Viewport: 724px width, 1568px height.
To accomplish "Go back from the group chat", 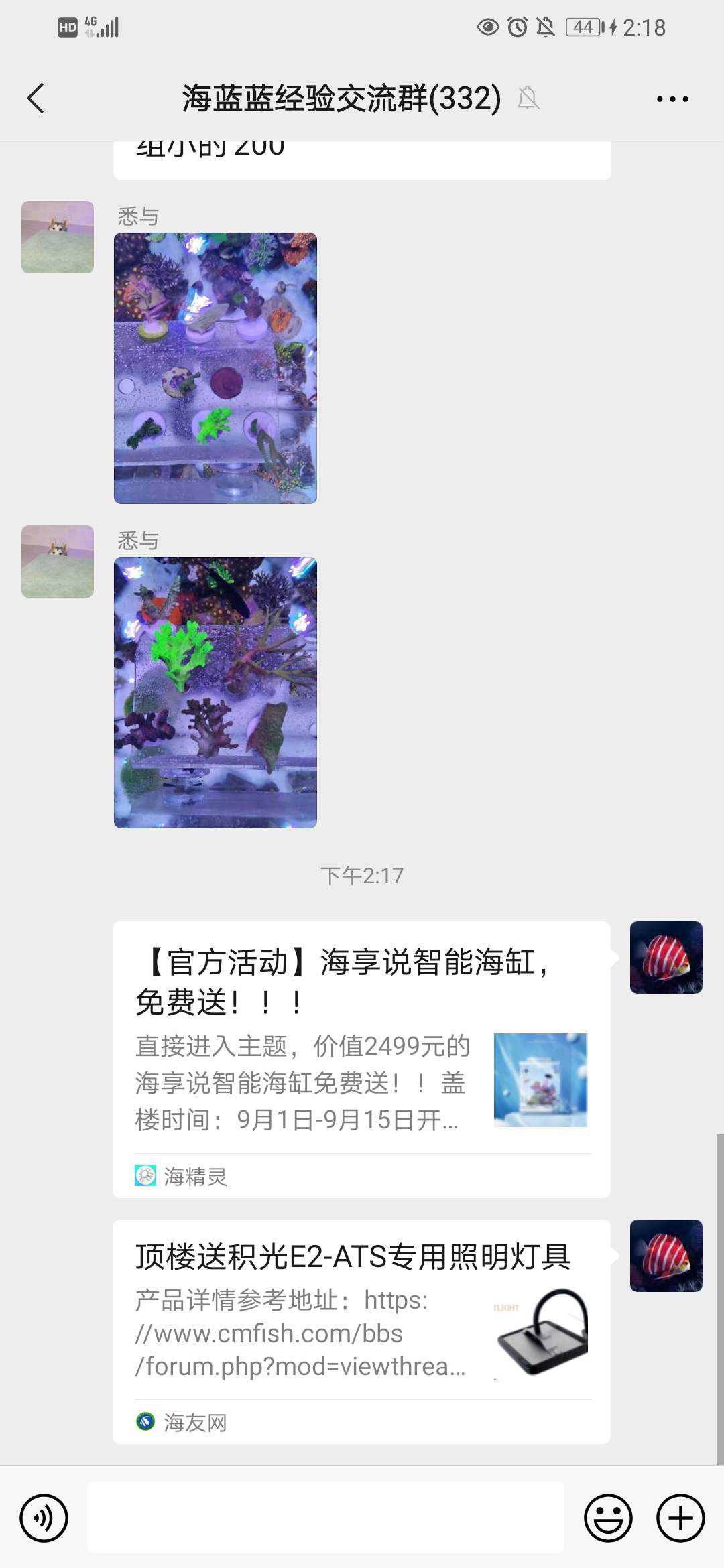I will pos(36,99).
